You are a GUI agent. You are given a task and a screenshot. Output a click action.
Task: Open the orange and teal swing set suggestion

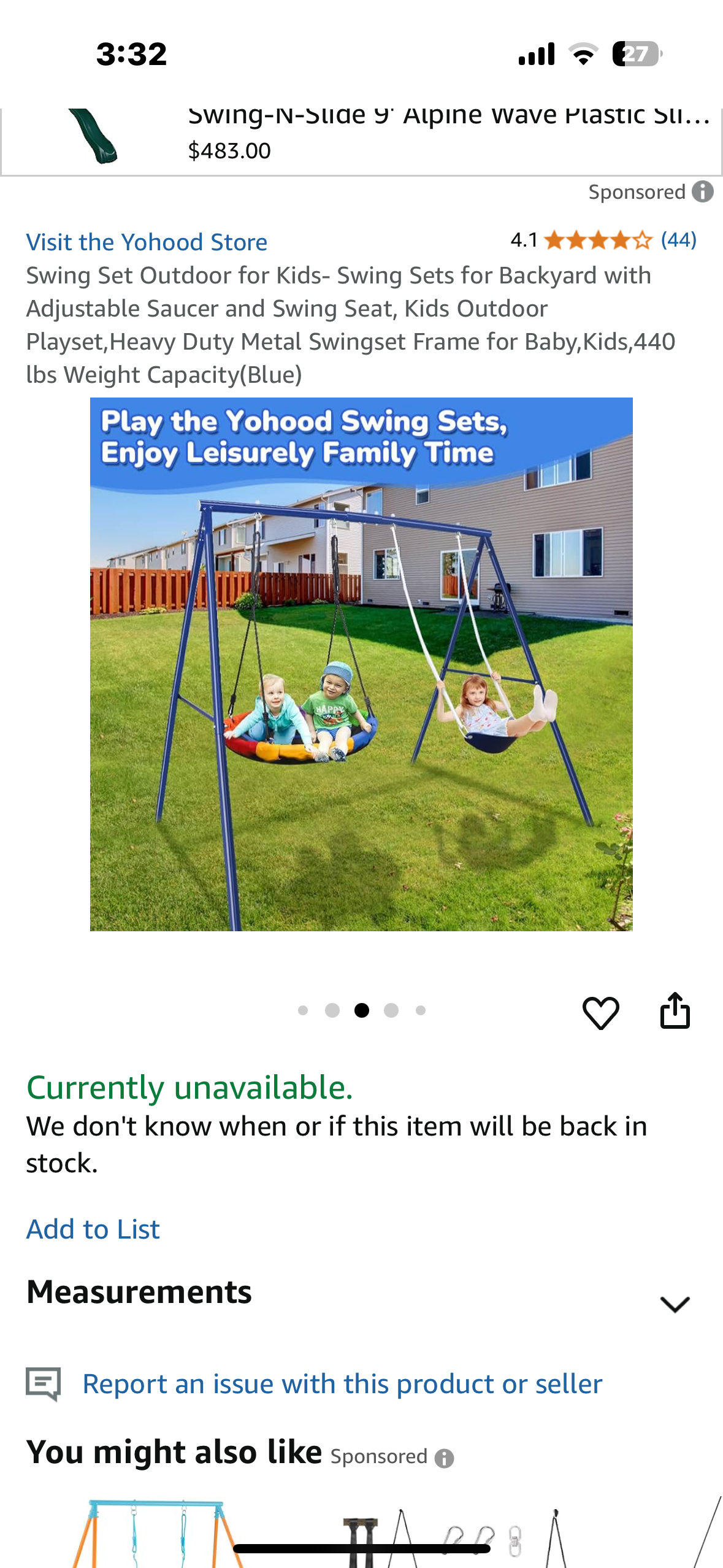click(x=158, y=1534)
